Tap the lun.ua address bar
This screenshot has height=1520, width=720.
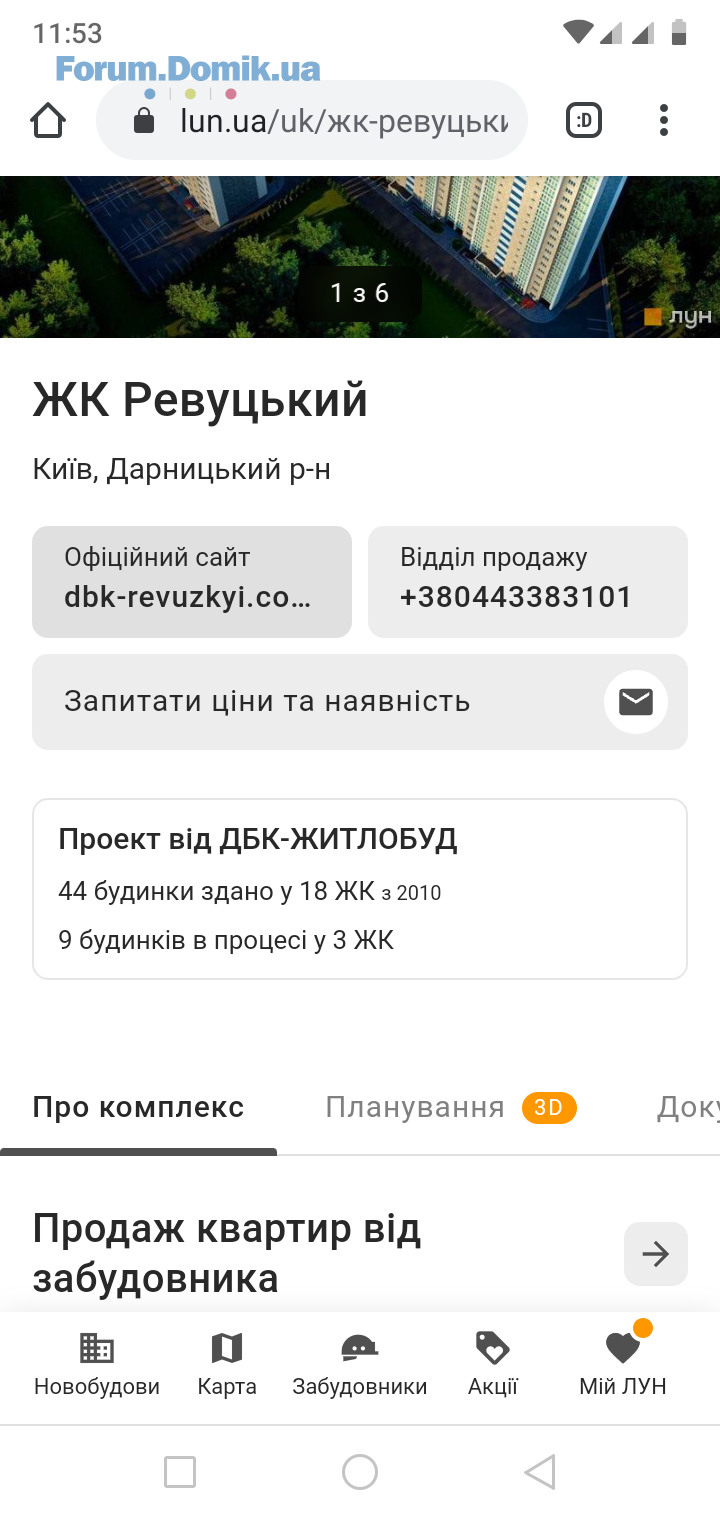tap(312, 121)
